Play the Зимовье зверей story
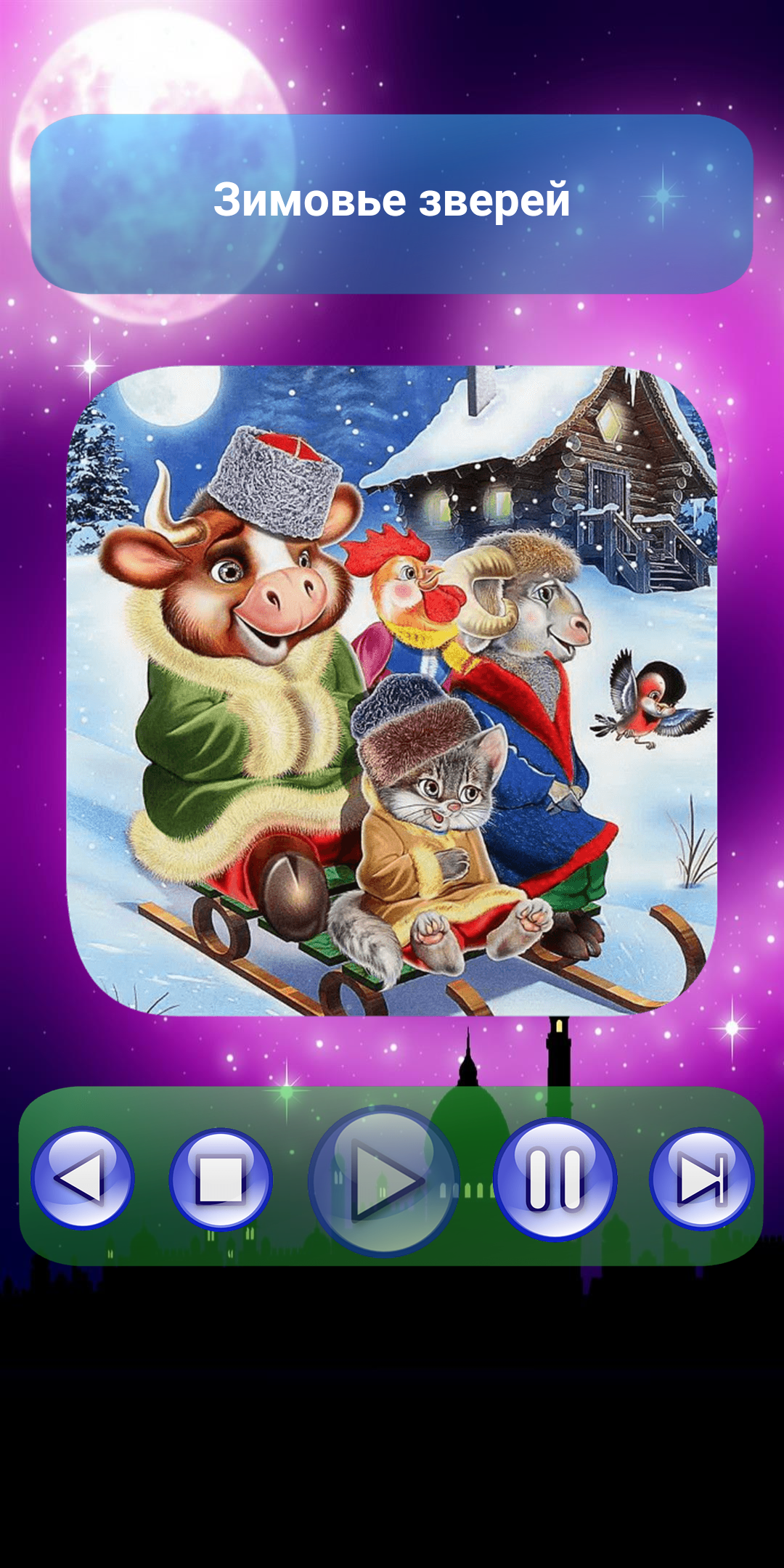 point(383,1180)
